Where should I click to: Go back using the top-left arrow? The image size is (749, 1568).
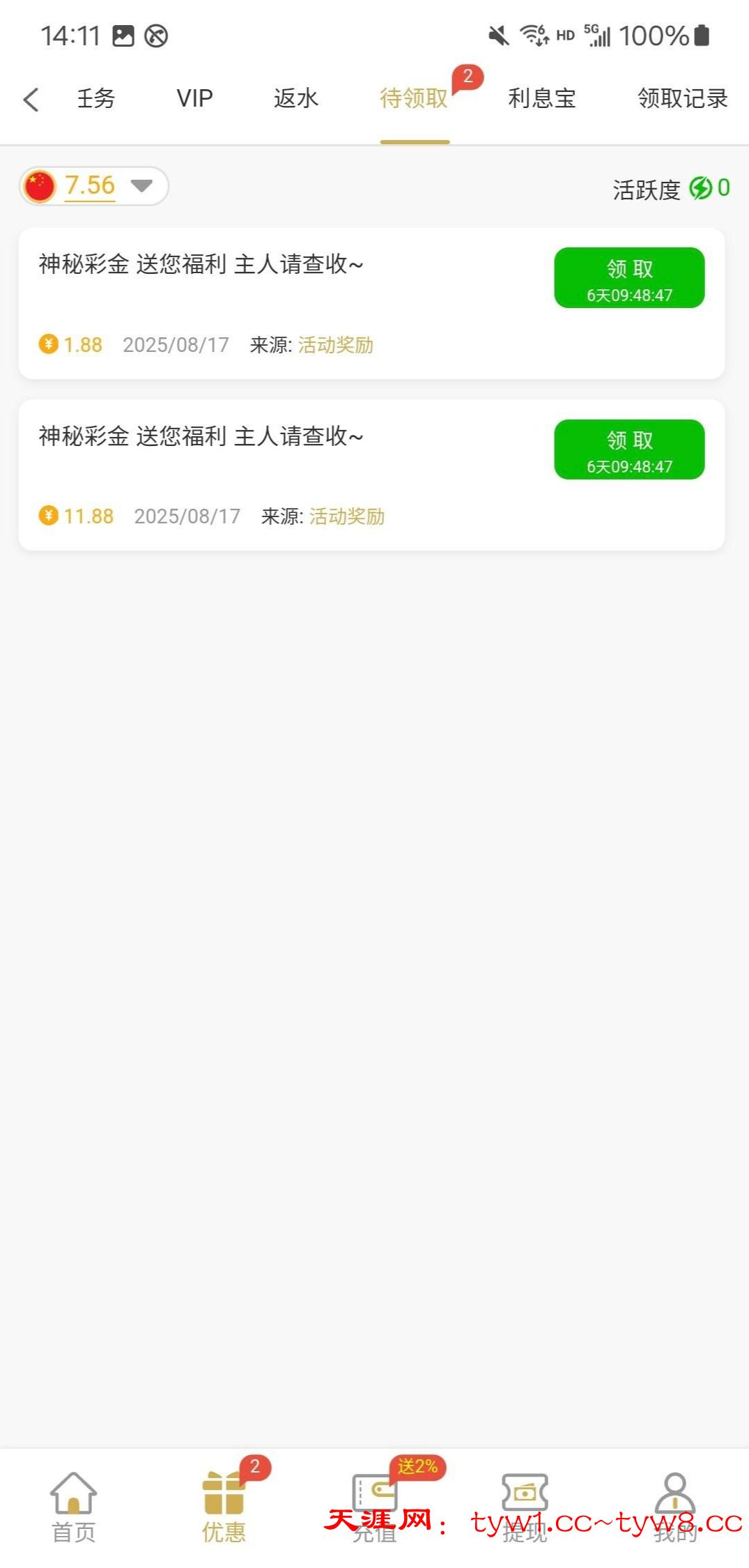pyautogui.click(x=31, y=99)
